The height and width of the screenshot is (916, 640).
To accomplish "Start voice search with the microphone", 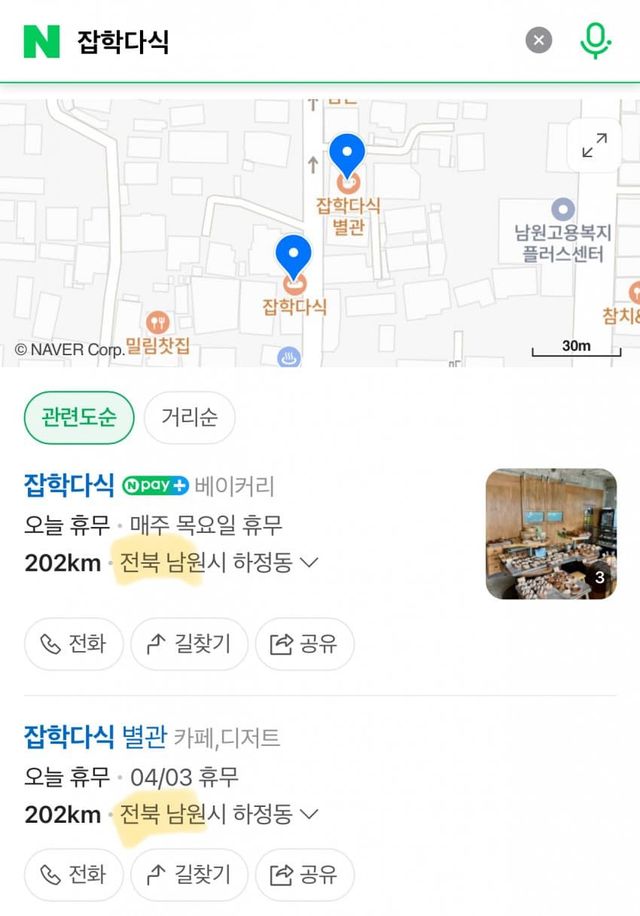I will click(595, 41).
